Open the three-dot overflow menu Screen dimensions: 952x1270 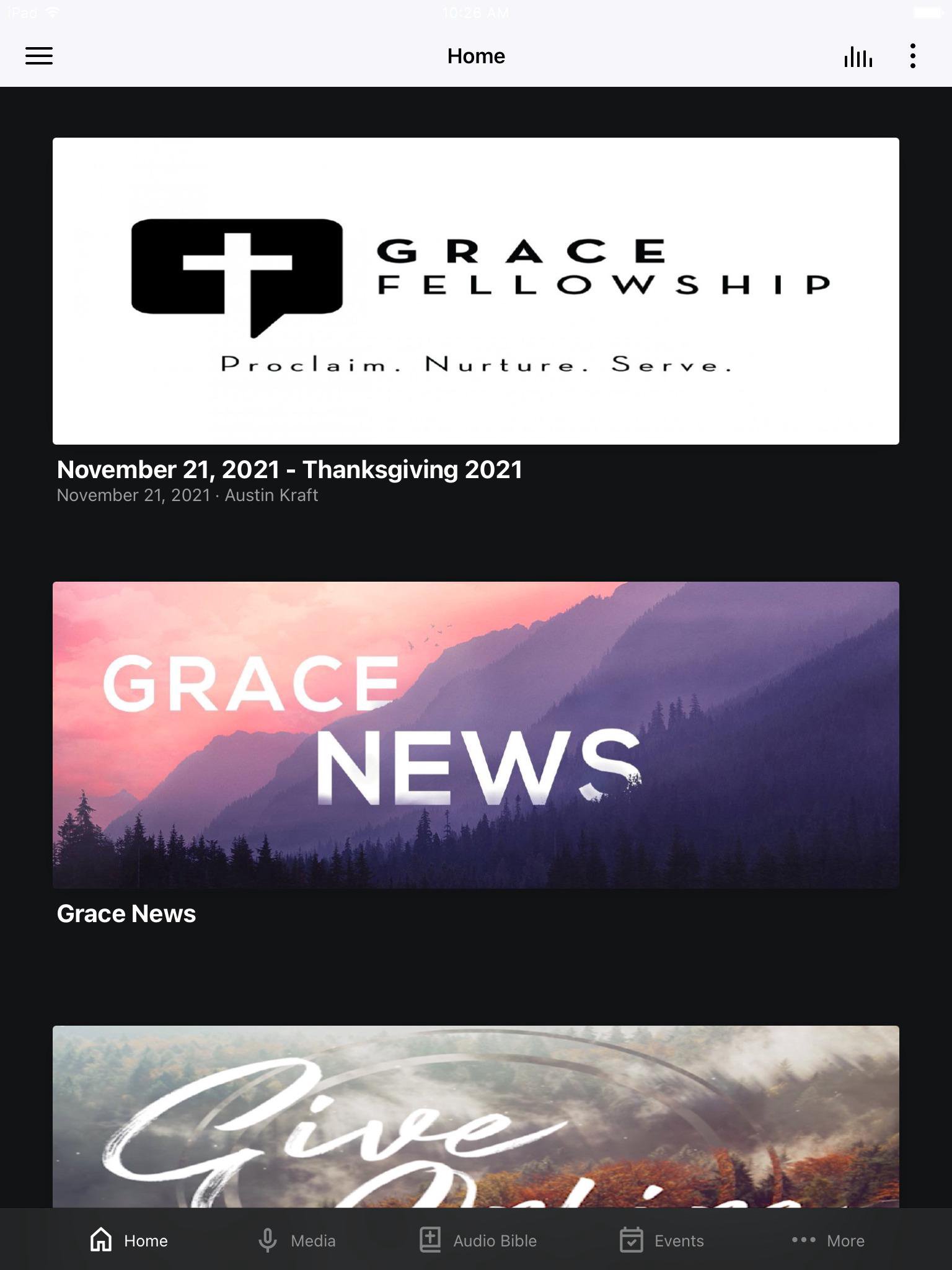(x=912, y=56)
